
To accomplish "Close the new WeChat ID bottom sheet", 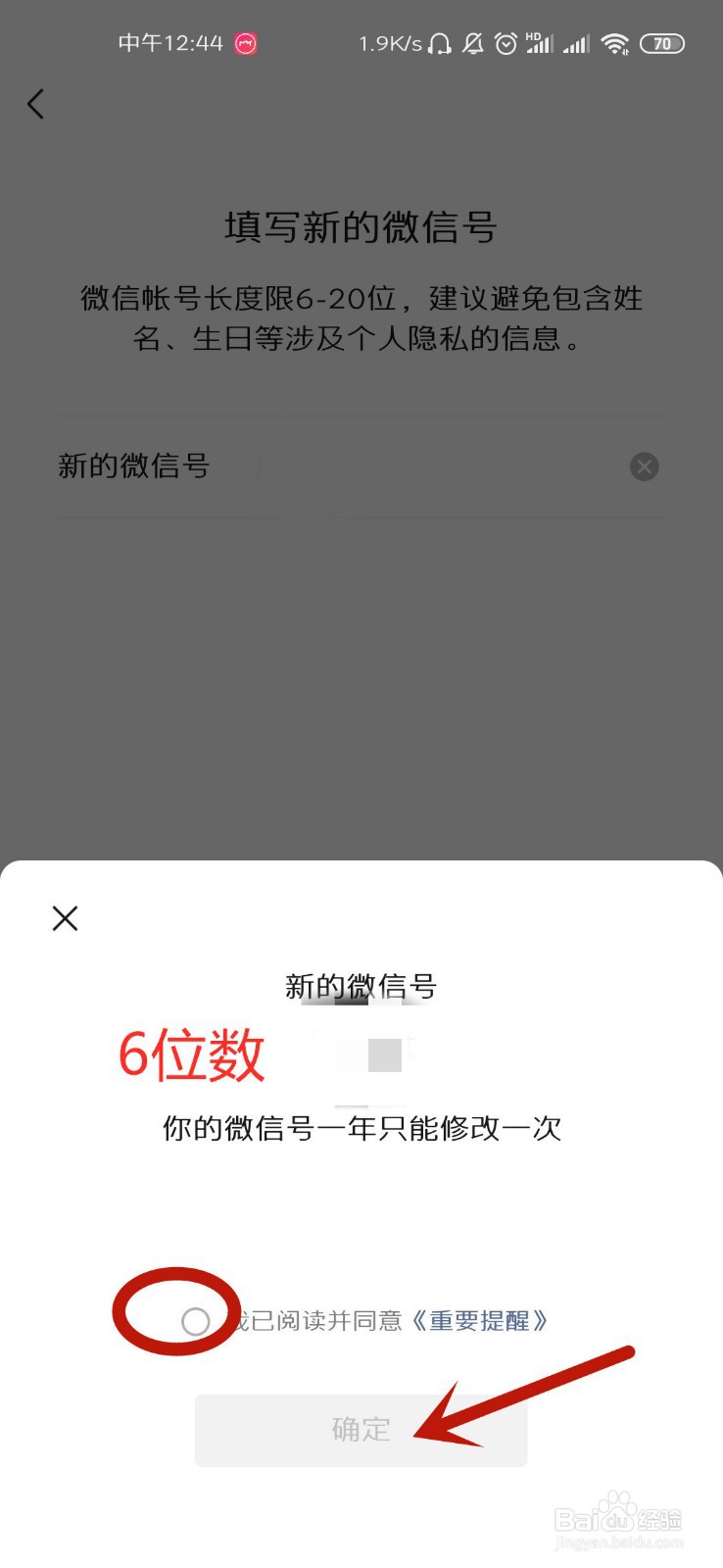I will click(x=64, y=918).
